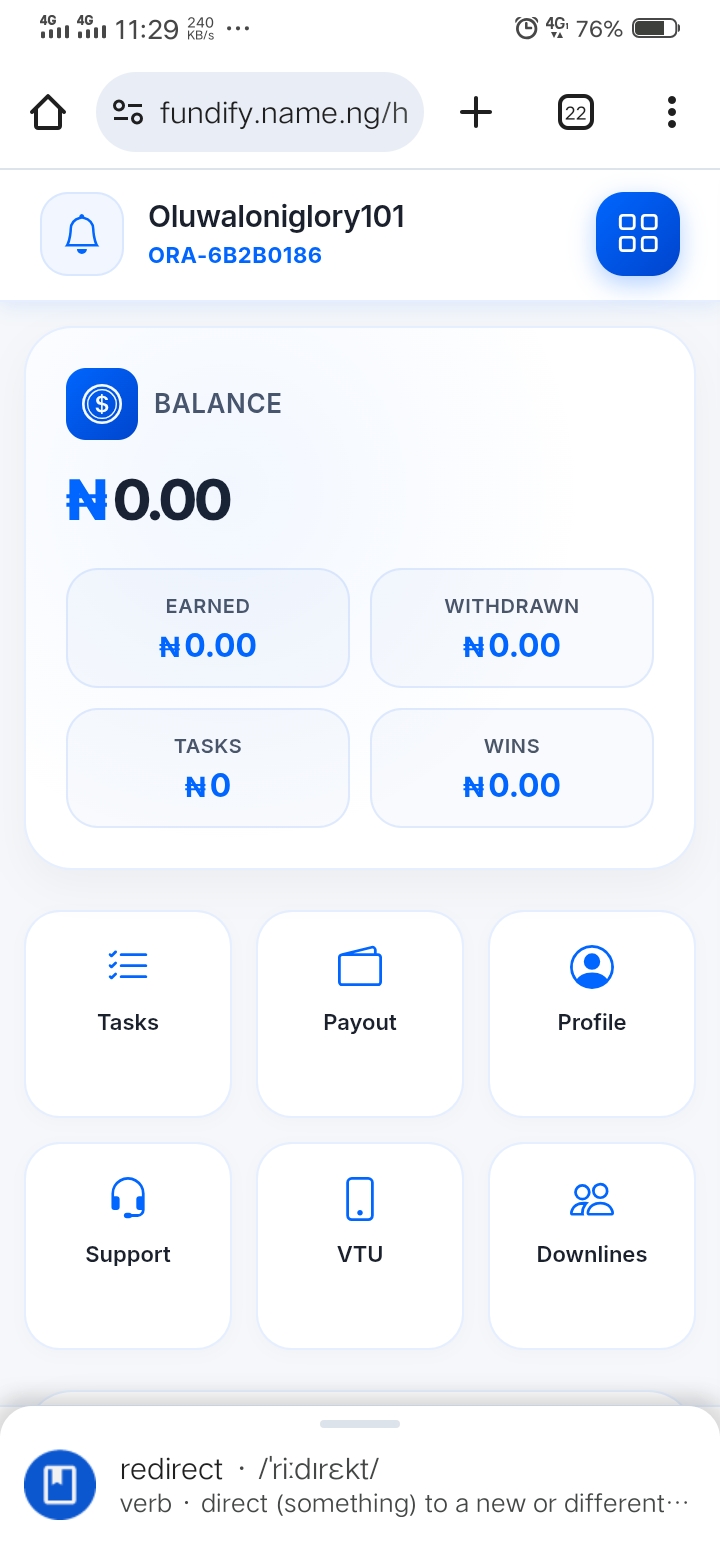The width and height of the screenshot is (720, 1544).
Task: Open the blue grid menu button
Action: (638, 234)
